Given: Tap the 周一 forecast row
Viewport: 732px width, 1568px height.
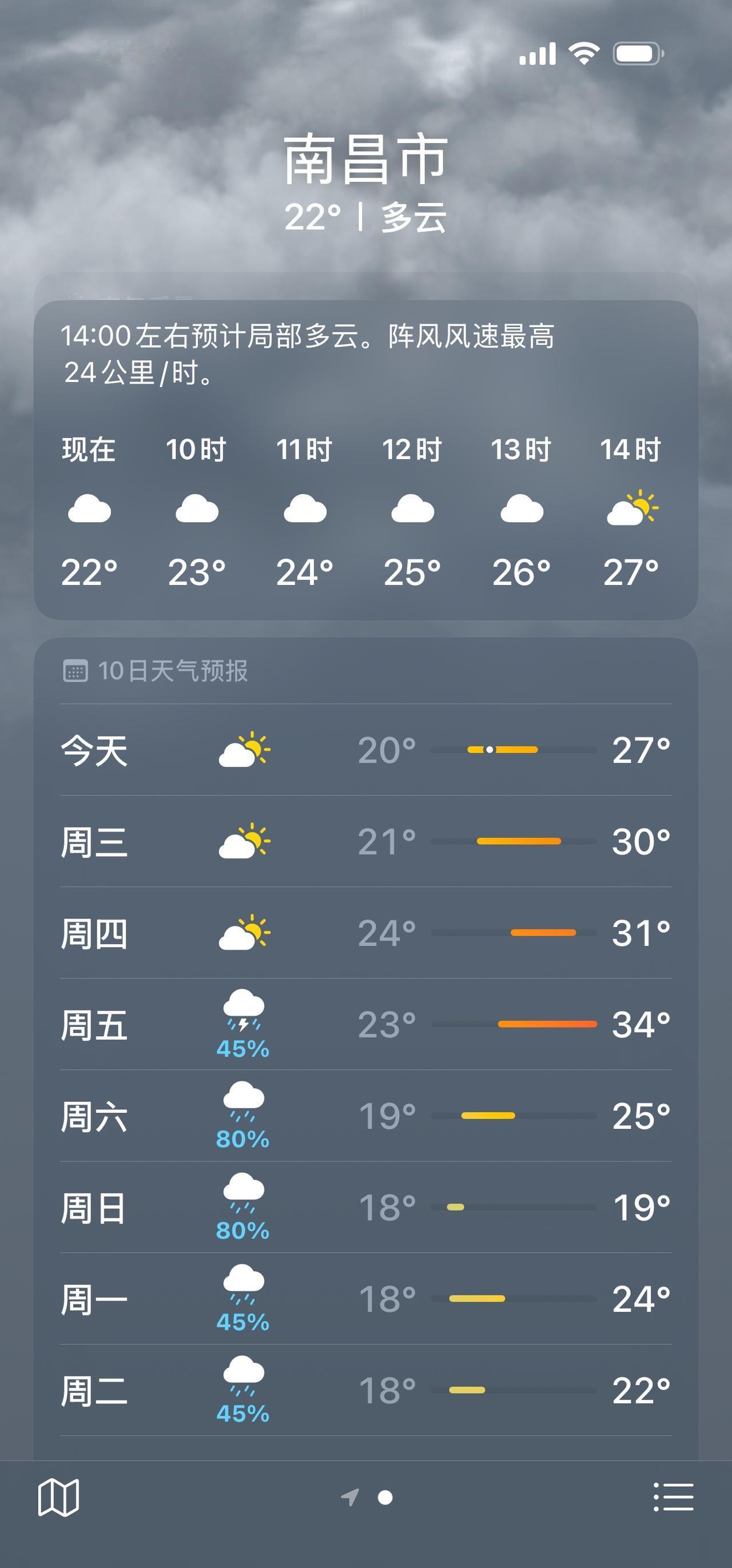Looking at the screenshot, I should [x=365, y=1299].
